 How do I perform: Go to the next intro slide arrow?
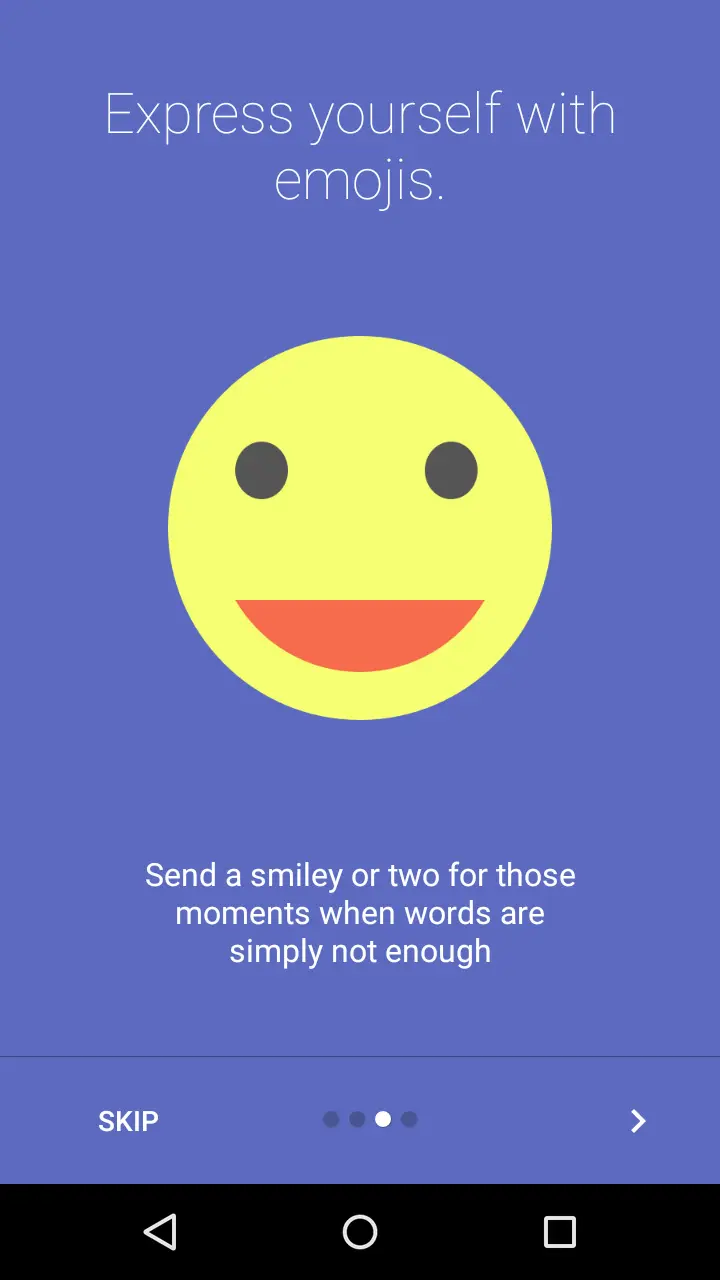tap(638, 1121)
